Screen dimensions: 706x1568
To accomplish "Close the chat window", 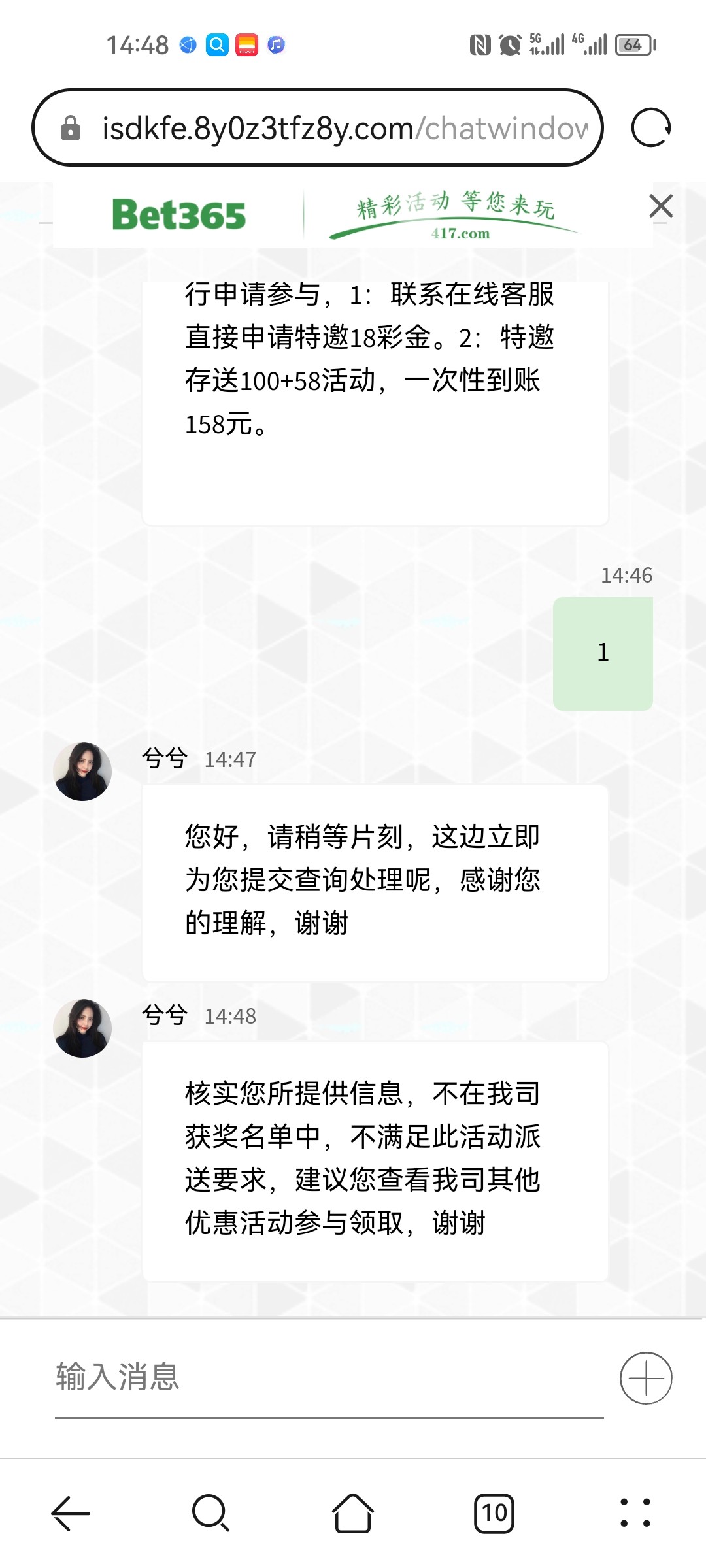I will click(661, 206).
